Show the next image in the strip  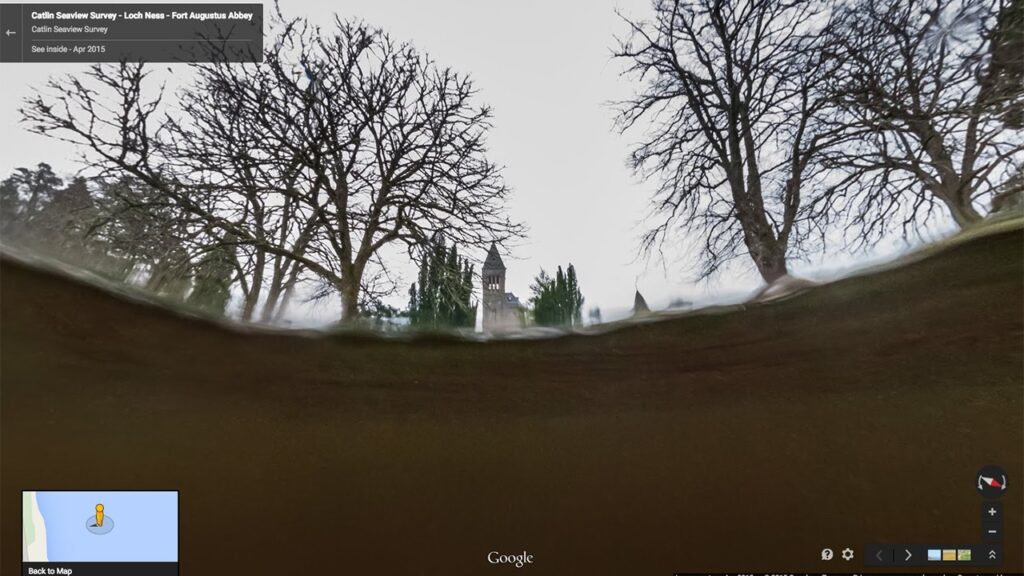pos(908,555)
